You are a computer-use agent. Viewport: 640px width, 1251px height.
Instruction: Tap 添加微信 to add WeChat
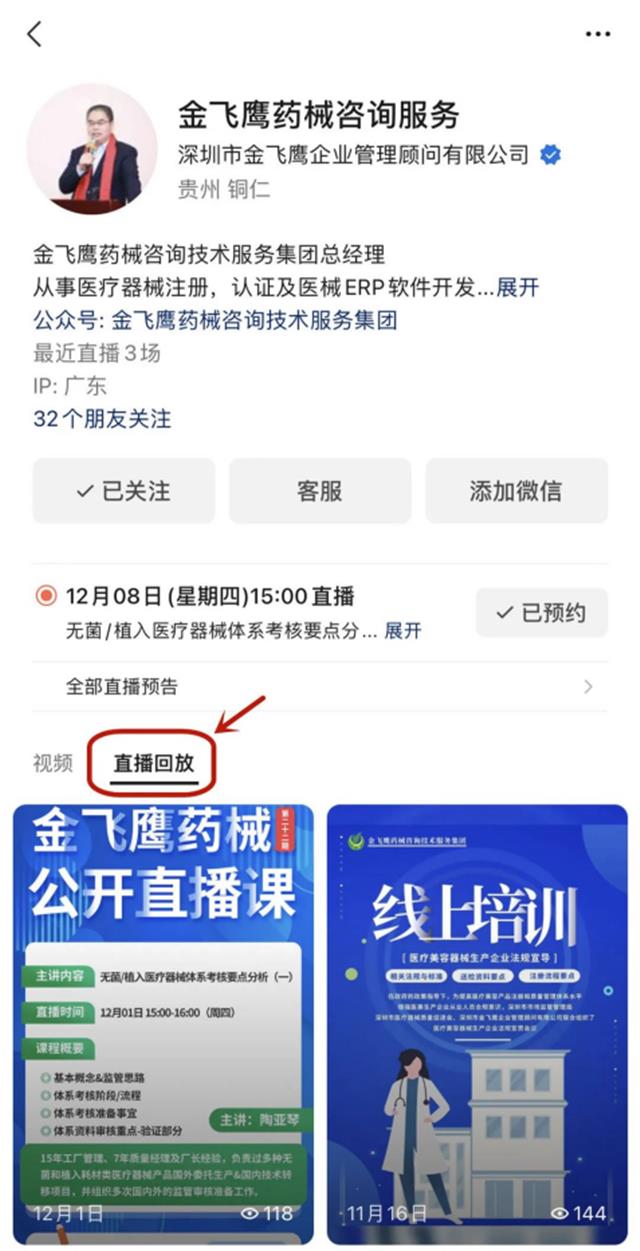pos(516,491)
